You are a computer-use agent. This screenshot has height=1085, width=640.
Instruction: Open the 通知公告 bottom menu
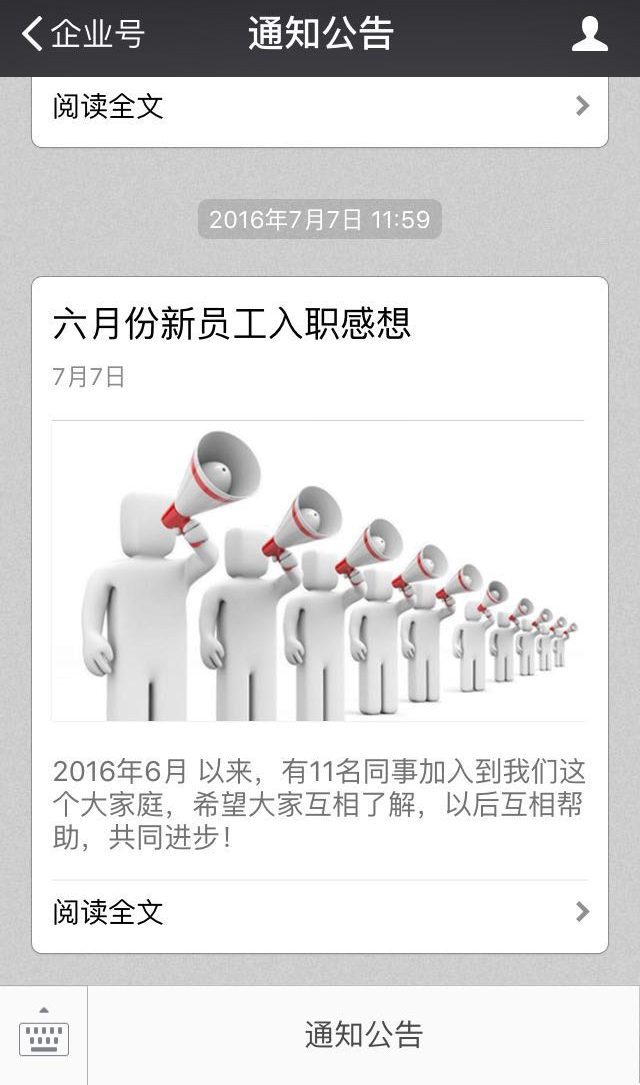tap(364, 1035)
